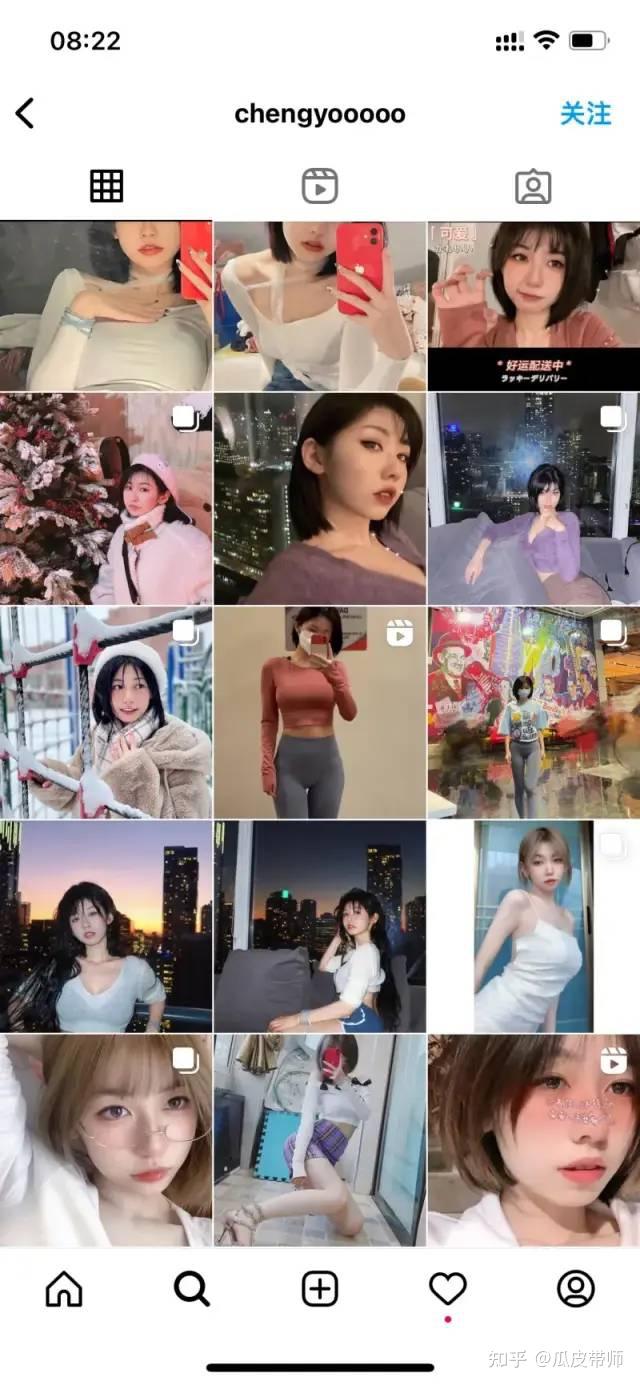Open the Christmas tree photo post

tap(106, 498)
